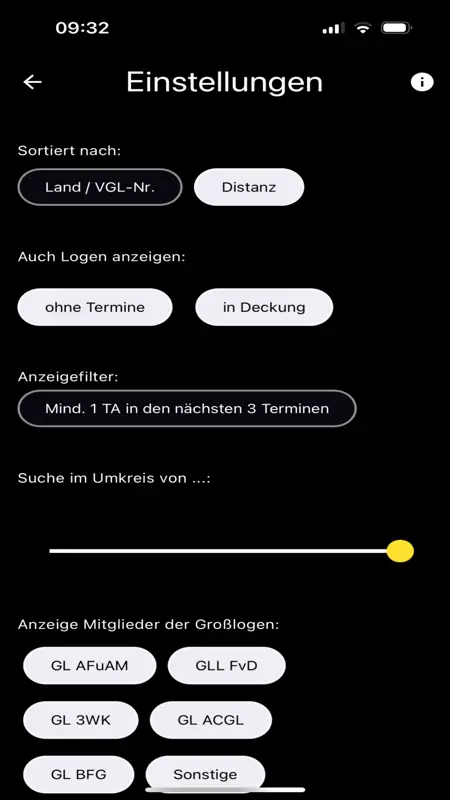Toggle the Sonstige chip
Viewport: 450px width, 800px height.
coord(205,774)
